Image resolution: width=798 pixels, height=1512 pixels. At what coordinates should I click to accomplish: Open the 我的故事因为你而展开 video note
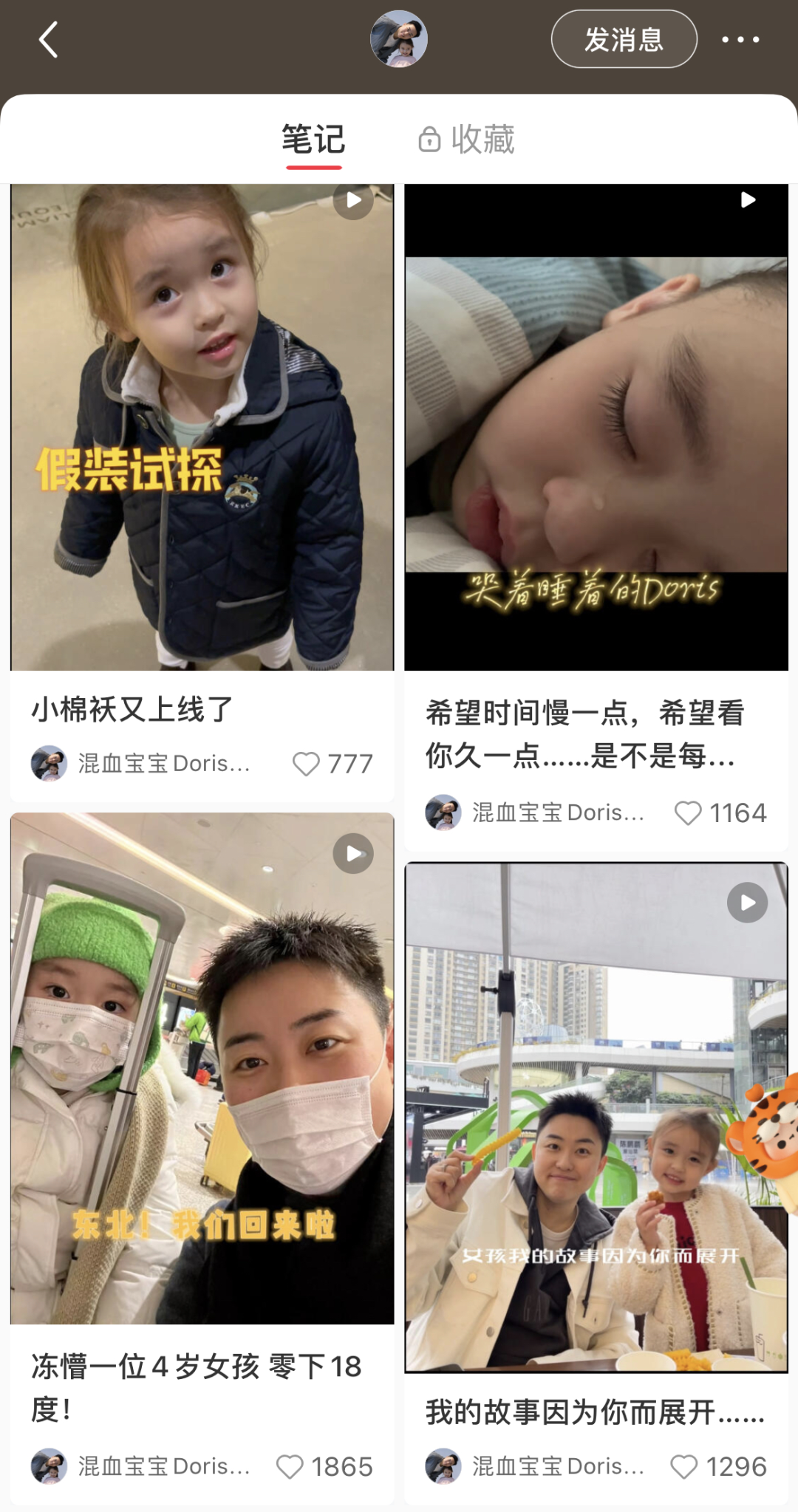point(596,1117)
